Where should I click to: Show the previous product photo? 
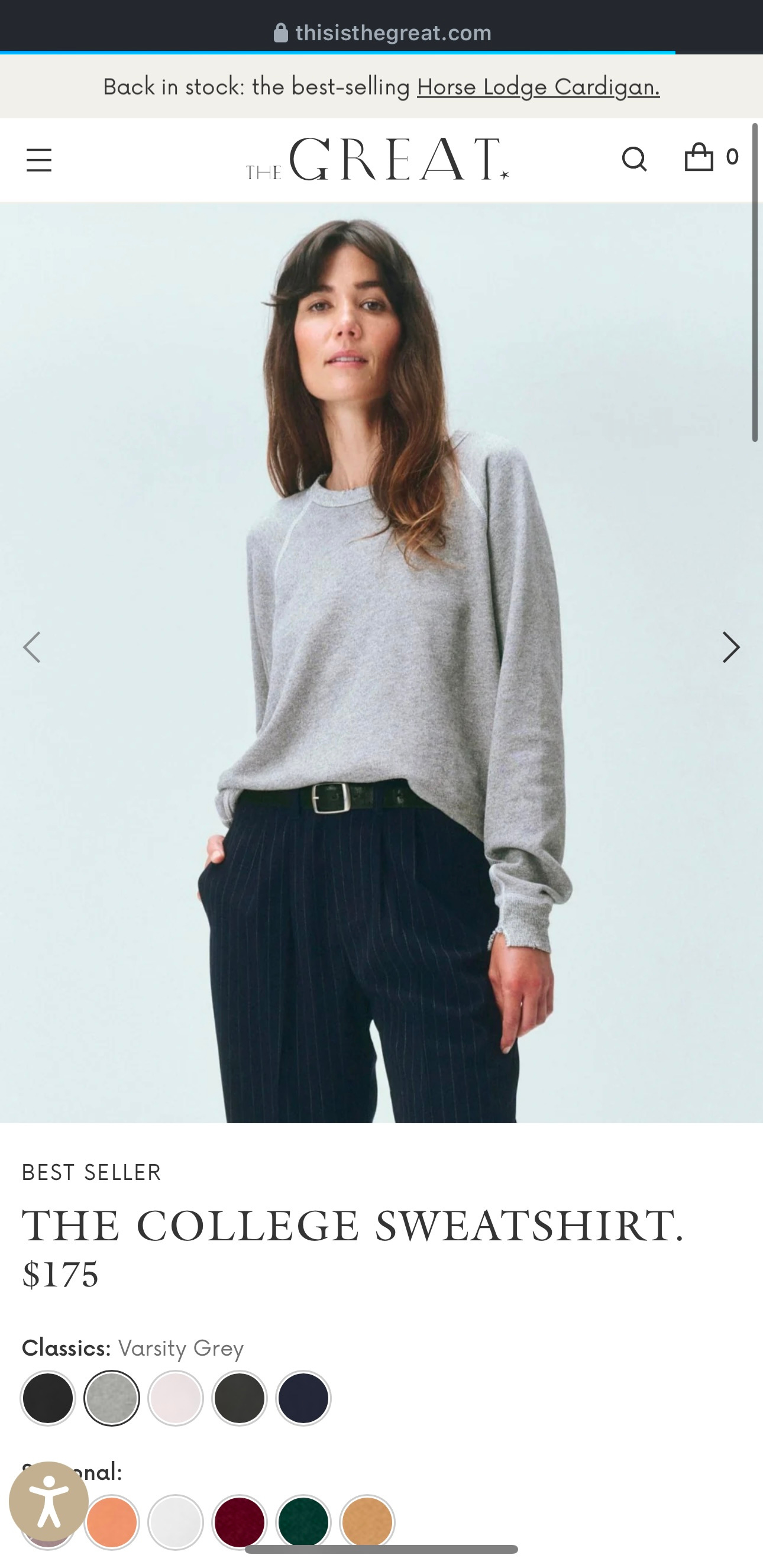pyautogui.click(x=31, y=646)
